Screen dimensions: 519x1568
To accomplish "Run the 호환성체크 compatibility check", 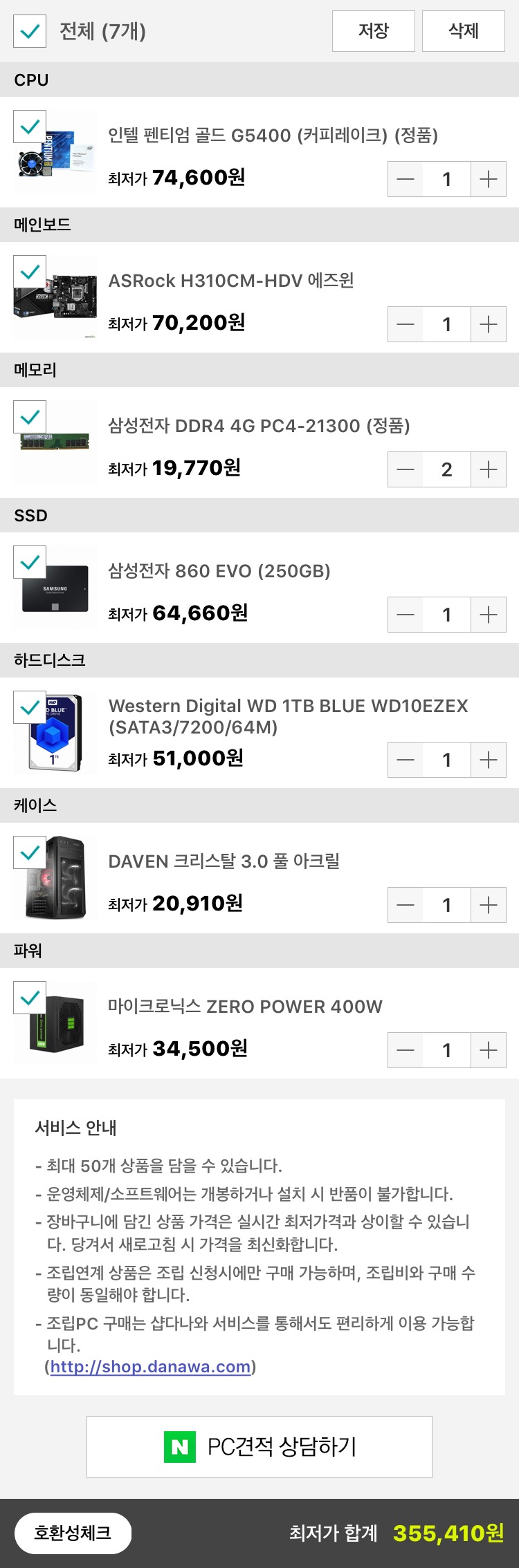I will pyautogui.click(x=73, y=1533).
